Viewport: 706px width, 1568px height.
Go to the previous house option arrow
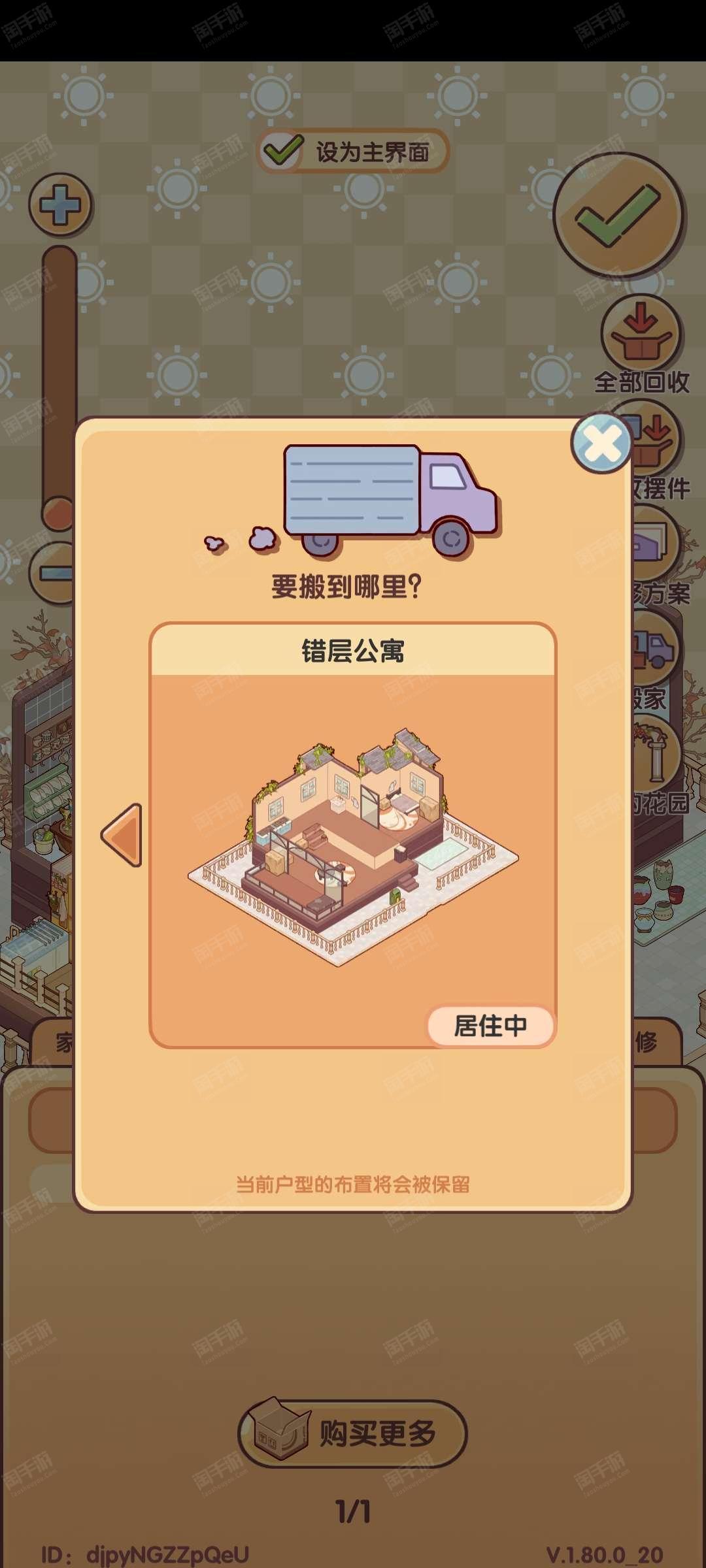122,836
